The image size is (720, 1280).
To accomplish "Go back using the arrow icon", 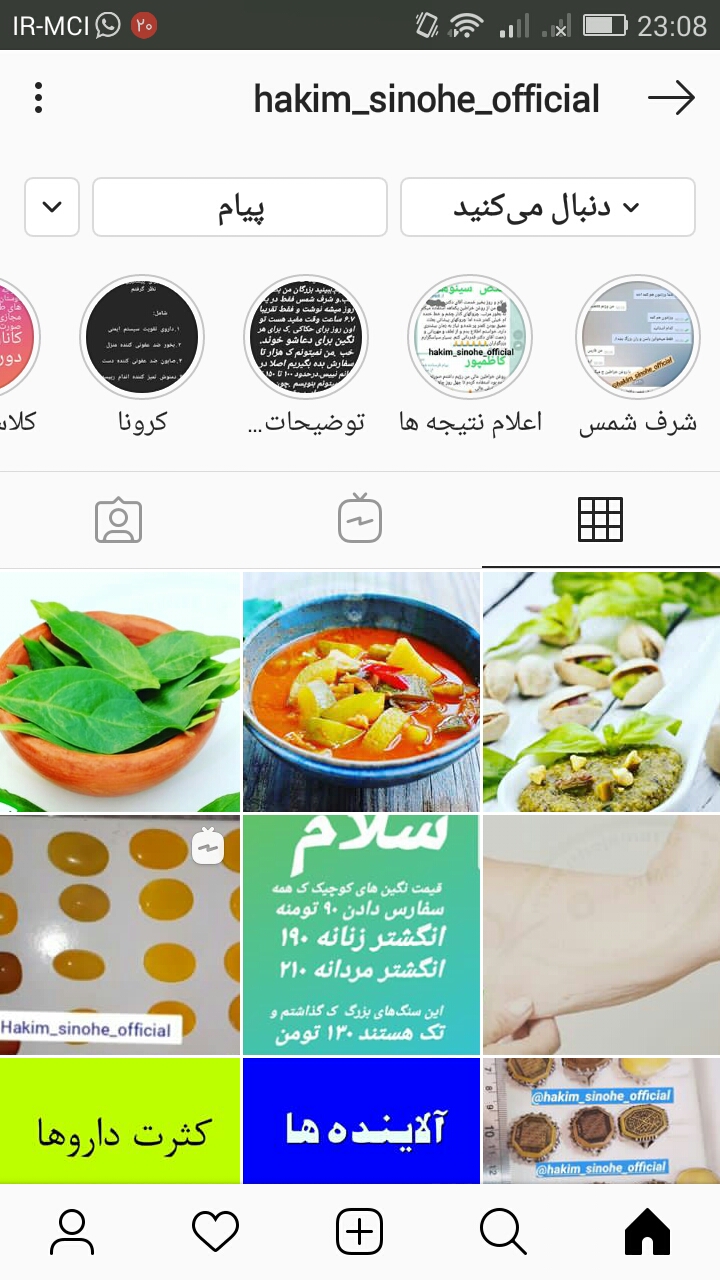I will tap(670, 98).
